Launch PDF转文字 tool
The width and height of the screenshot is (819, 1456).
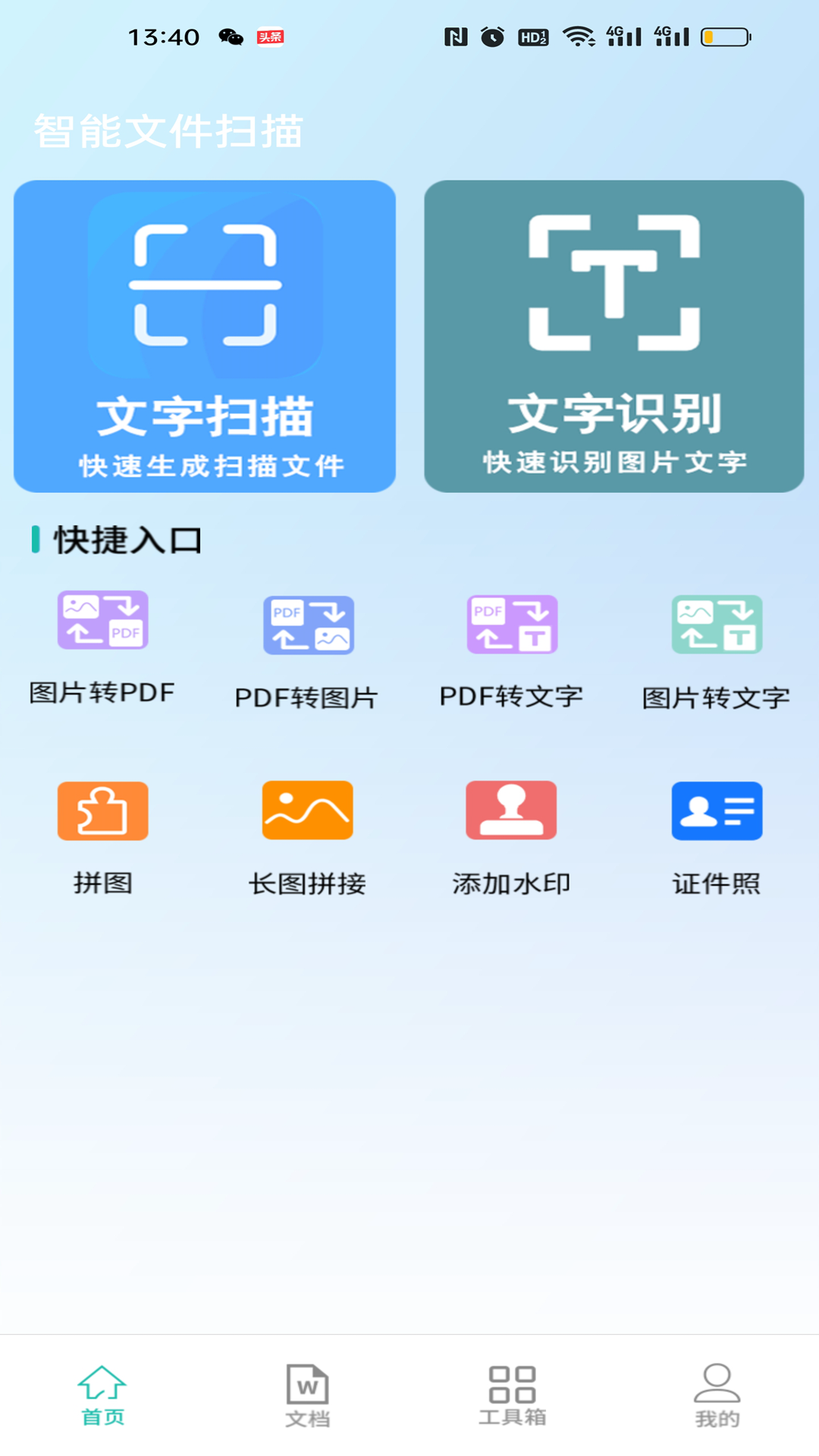tap(512, 650)
